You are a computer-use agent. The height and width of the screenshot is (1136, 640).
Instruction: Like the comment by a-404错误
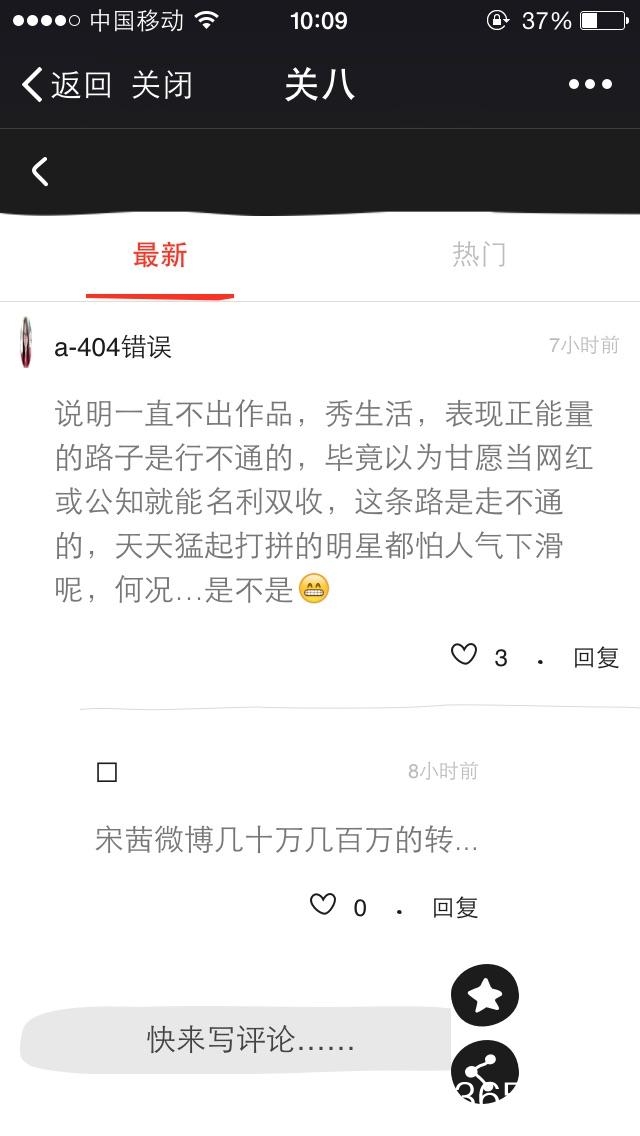pos(464,655)
